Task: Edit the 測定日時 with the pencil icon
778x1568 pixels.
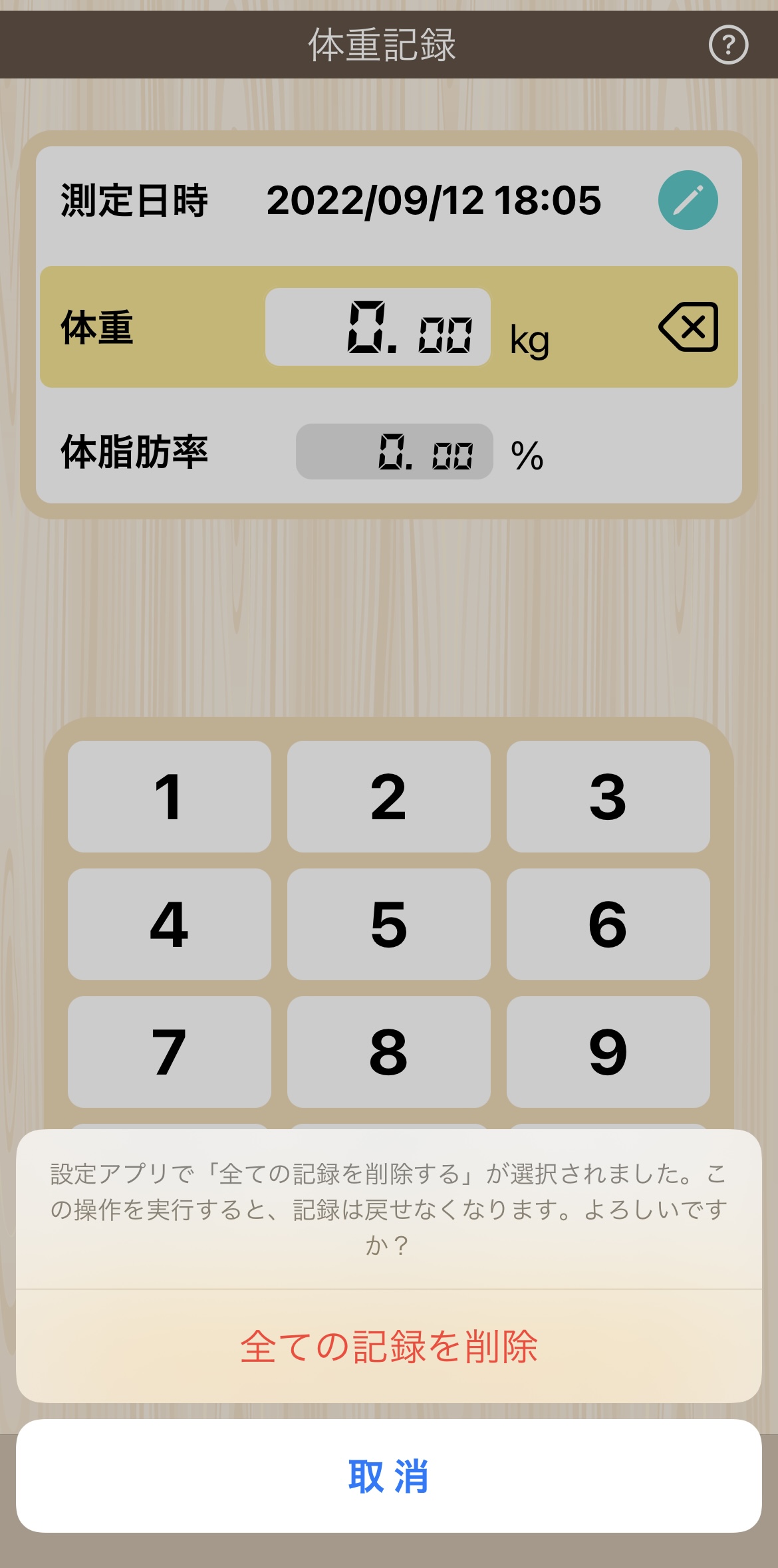Action: tap(688, 200)
